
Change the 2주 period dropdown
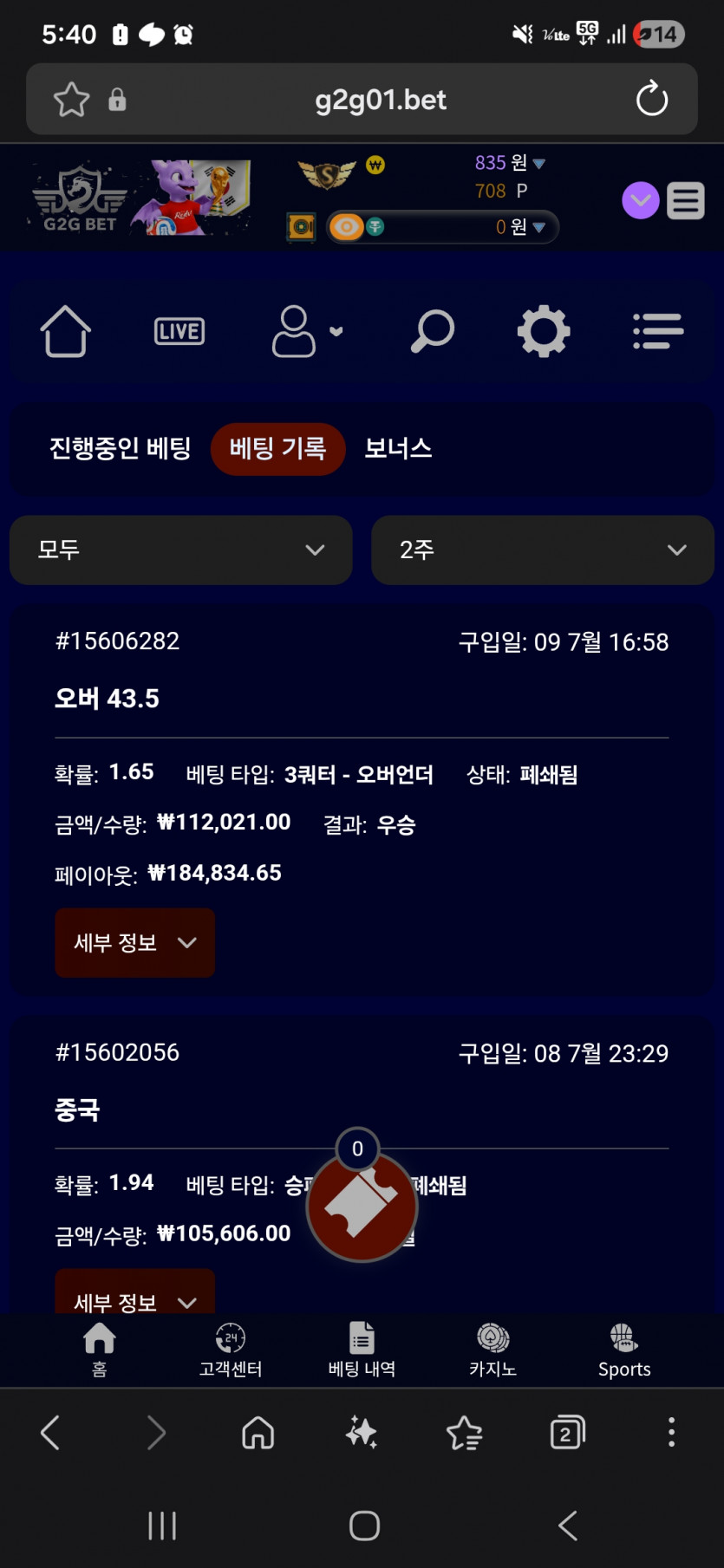(x=543, y=550)
